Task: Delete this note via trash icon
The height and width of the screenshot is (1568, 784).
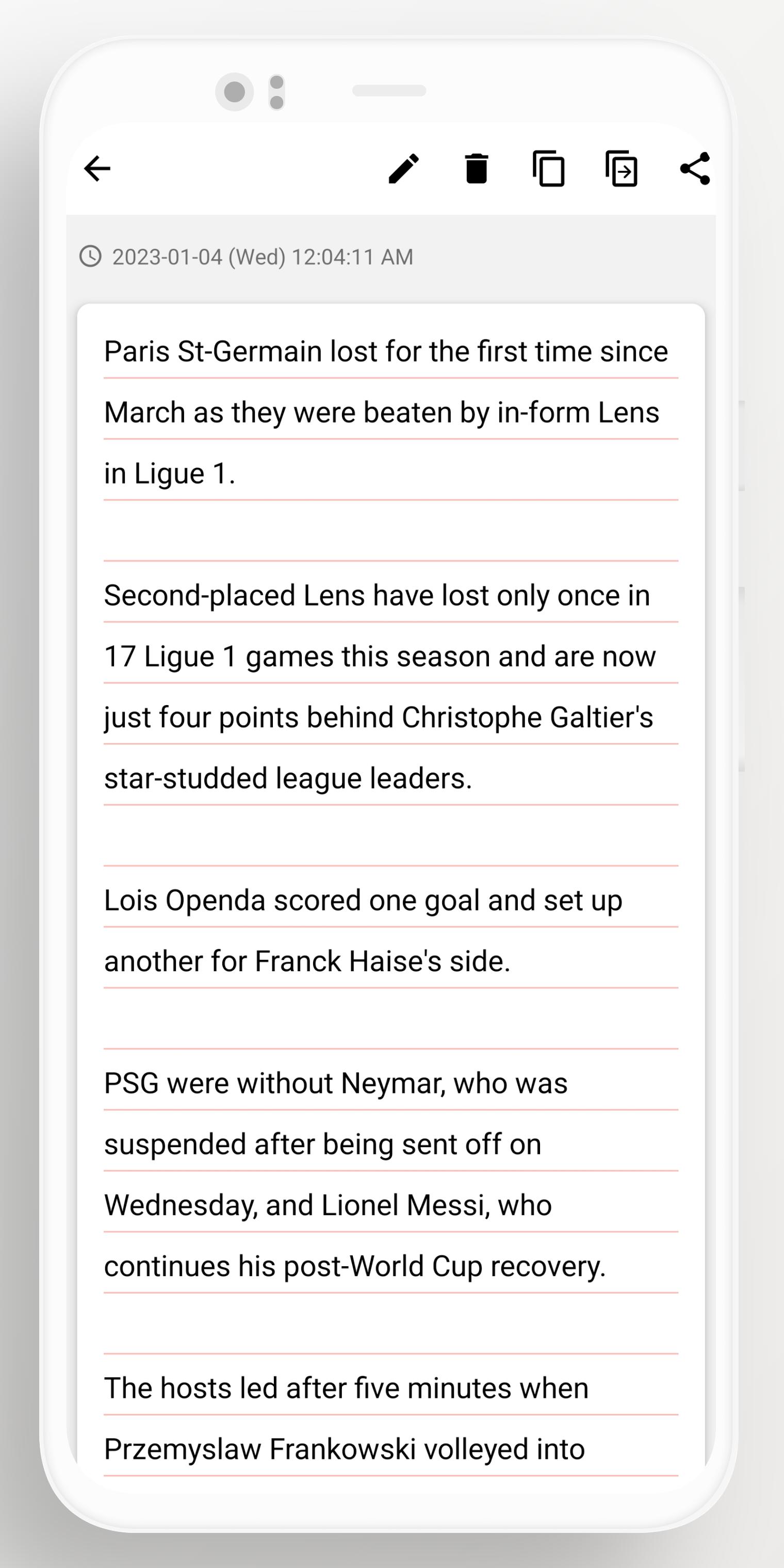Action: tap(476, 169)
